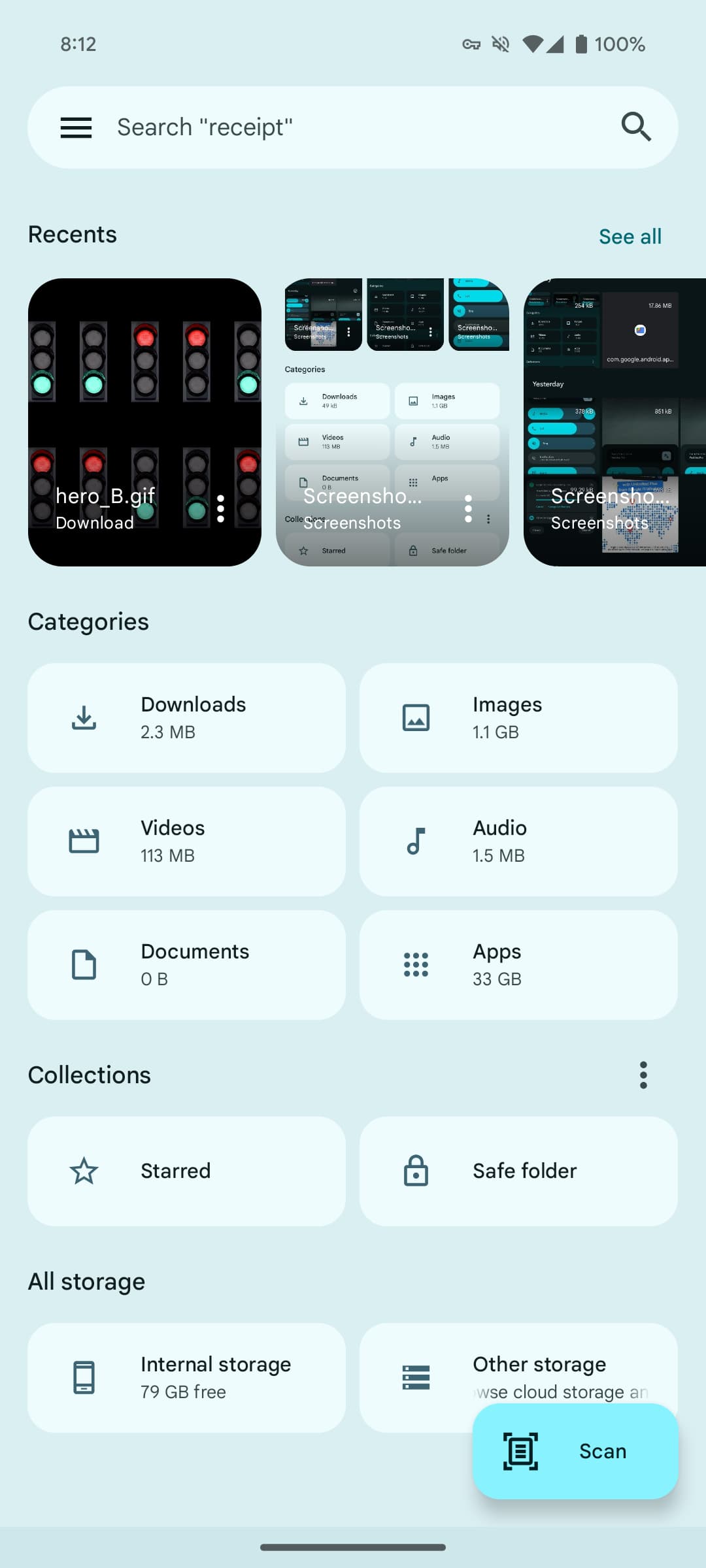Image resolution: width=706 pixels, height=1568 pixels.
Task: Open See all recents
Action: click(x=630, y=237)
